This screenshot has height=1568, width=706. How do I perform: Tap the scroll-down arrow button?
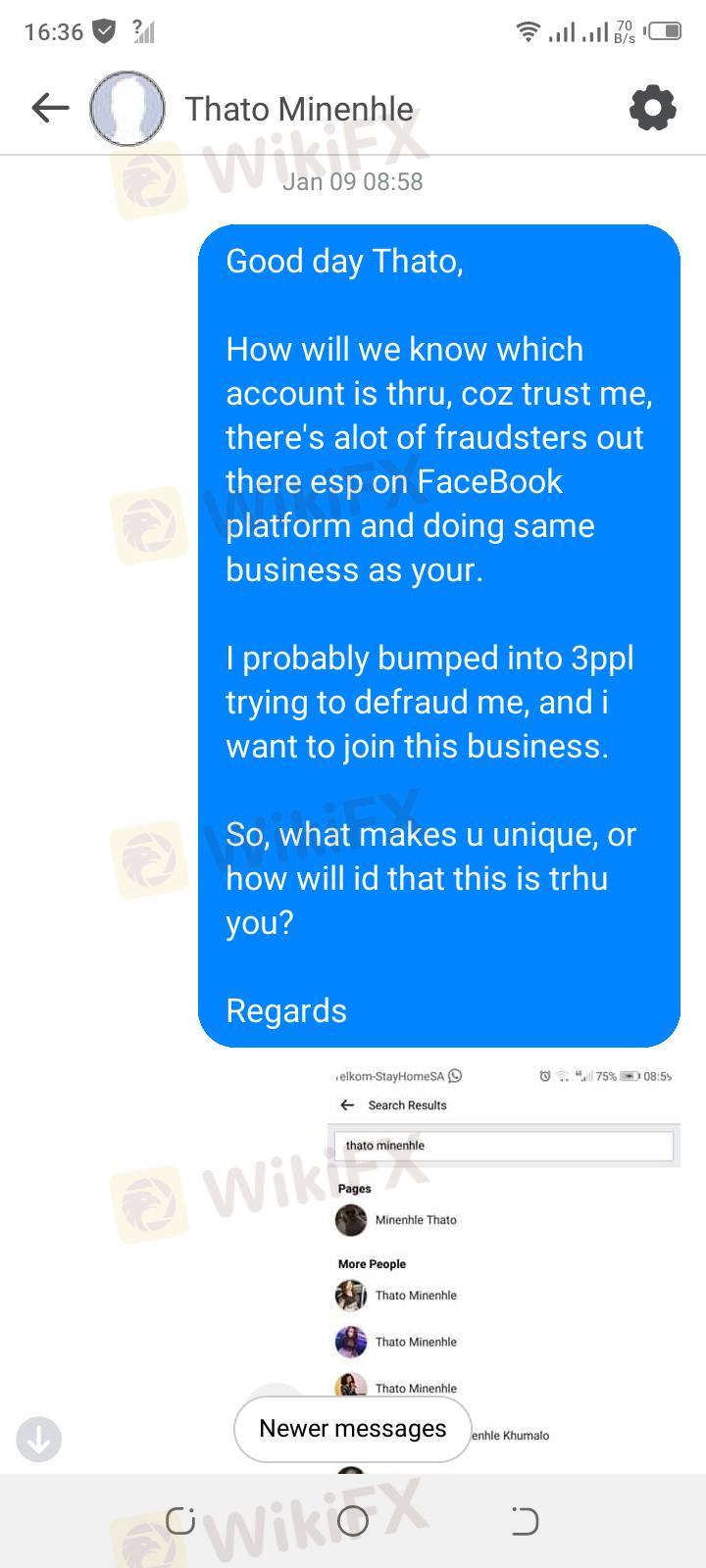[39, 1439]
